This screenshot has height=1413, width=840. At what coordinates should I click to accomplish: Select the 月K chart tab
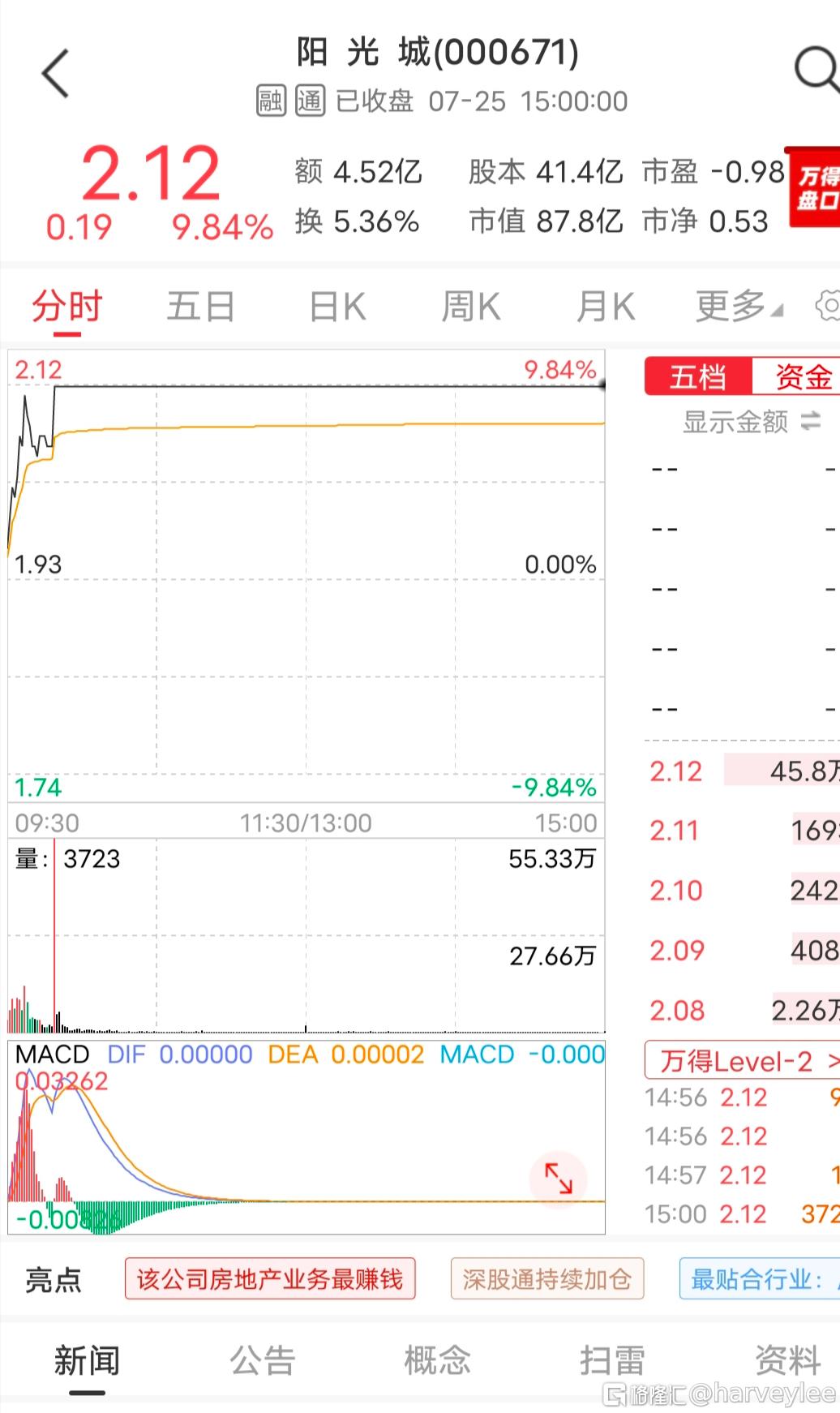[x=605, y=307]
